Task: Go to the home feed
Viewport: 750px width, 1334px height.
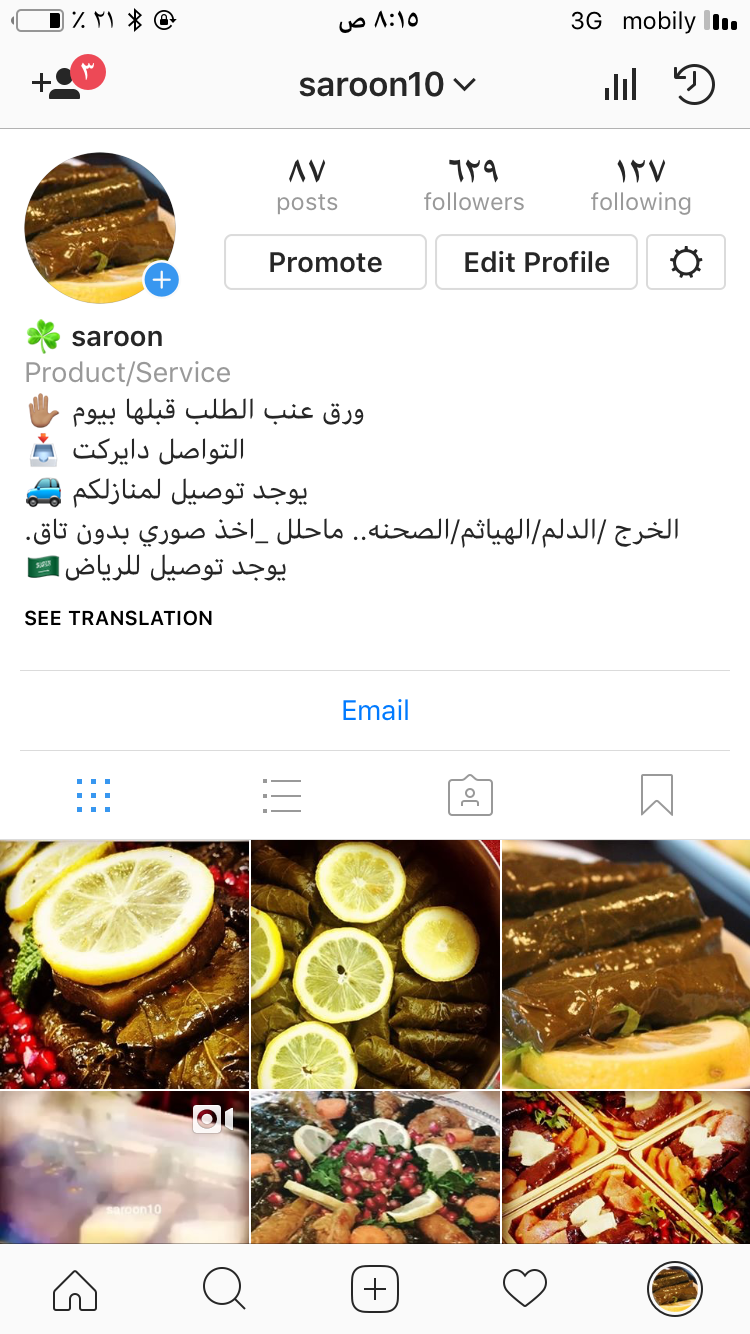Action: pos(75,1289)
